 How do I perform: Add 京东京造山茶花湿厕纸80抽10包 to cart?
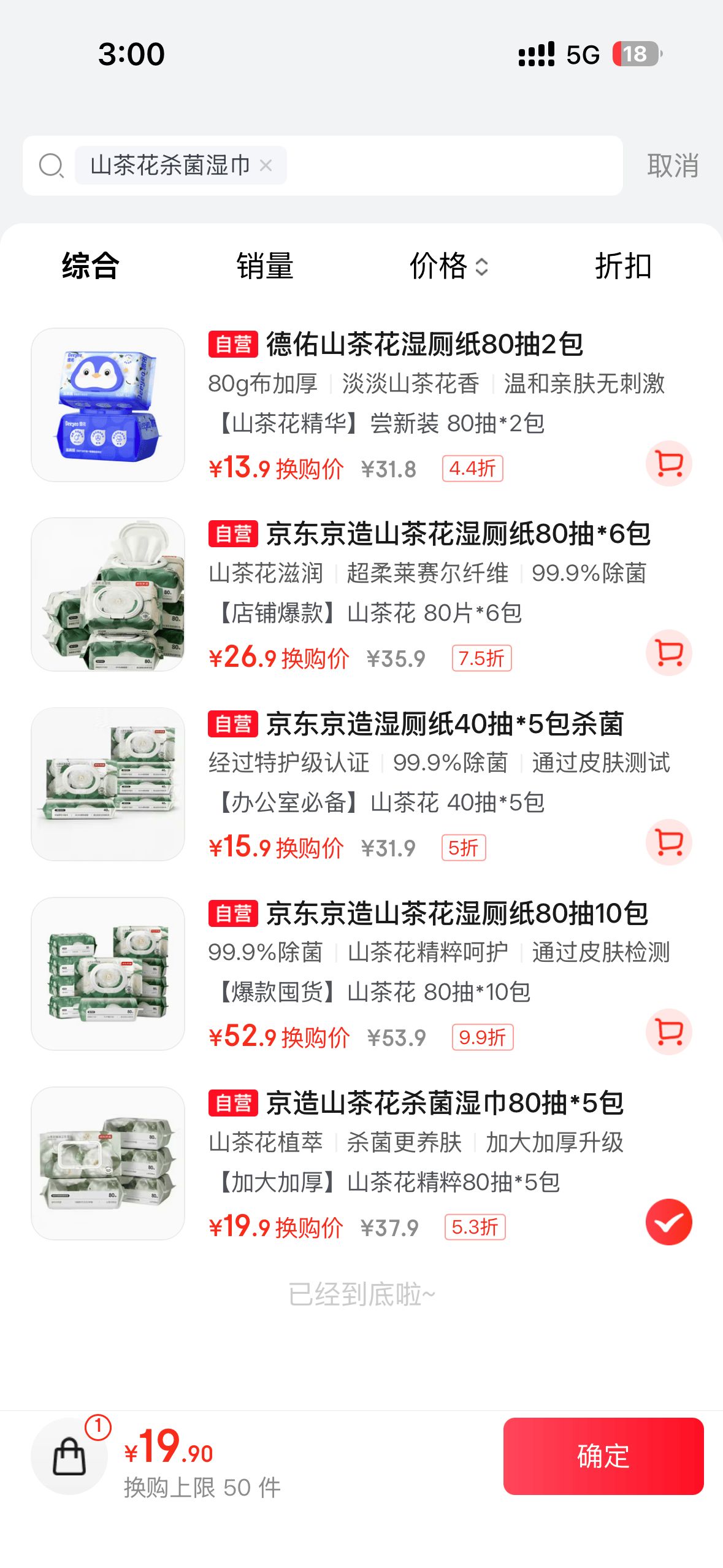click(x=668, y=1032)
